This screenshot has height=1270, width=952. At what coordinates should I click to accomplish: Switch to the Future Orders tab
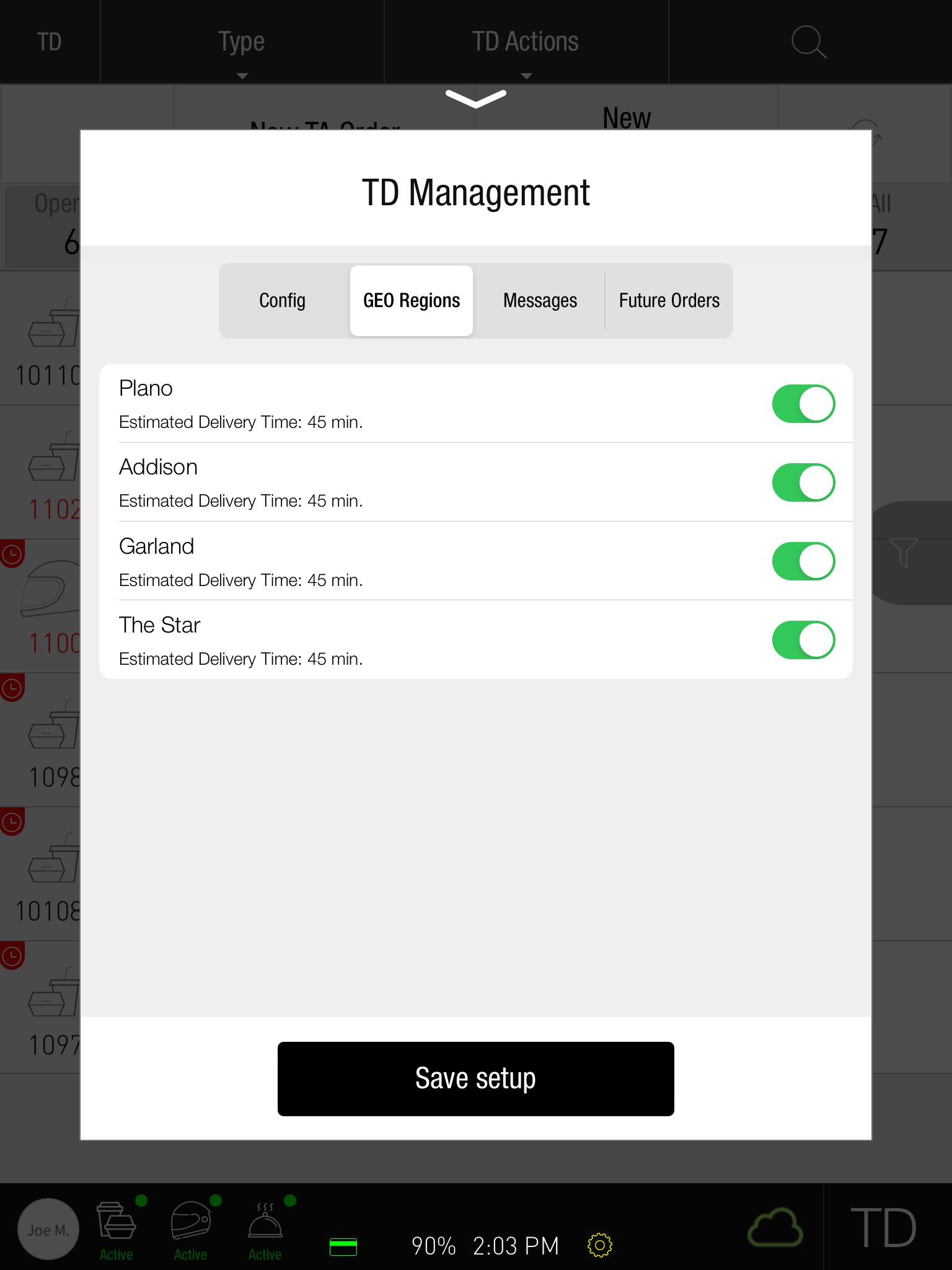point(669,301)
